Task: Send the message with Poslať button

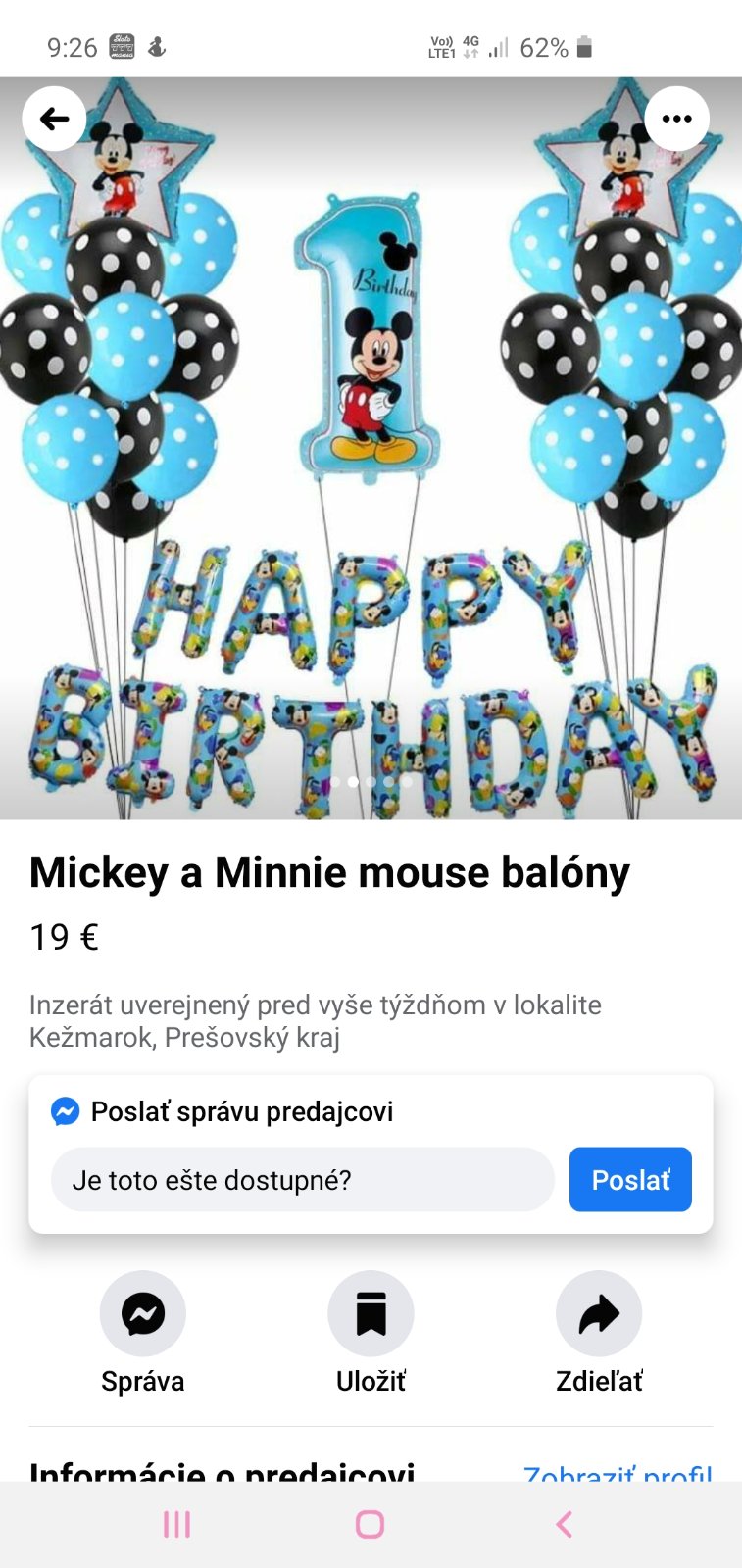Action: tap(630, 1180)
